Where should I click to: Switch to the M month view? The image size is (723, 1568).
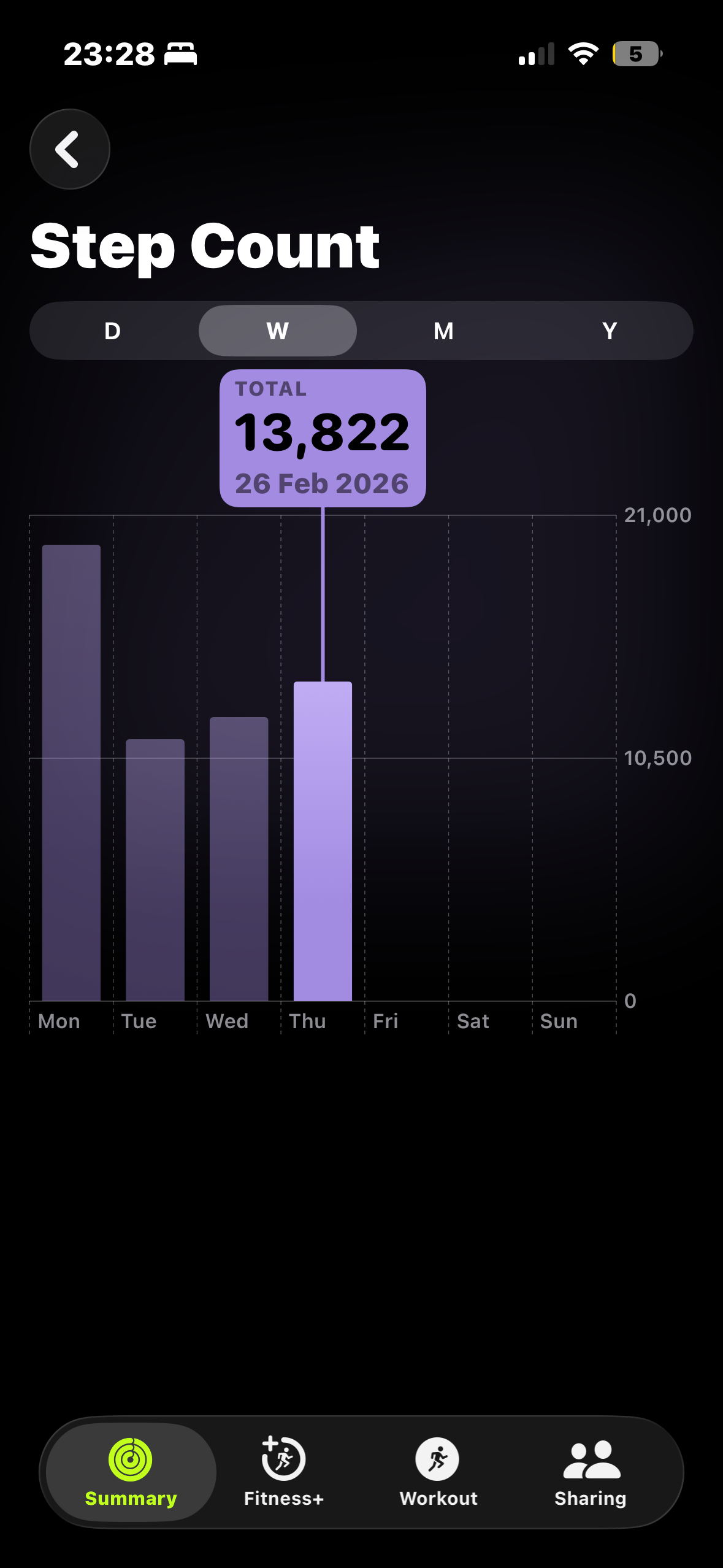443,331
